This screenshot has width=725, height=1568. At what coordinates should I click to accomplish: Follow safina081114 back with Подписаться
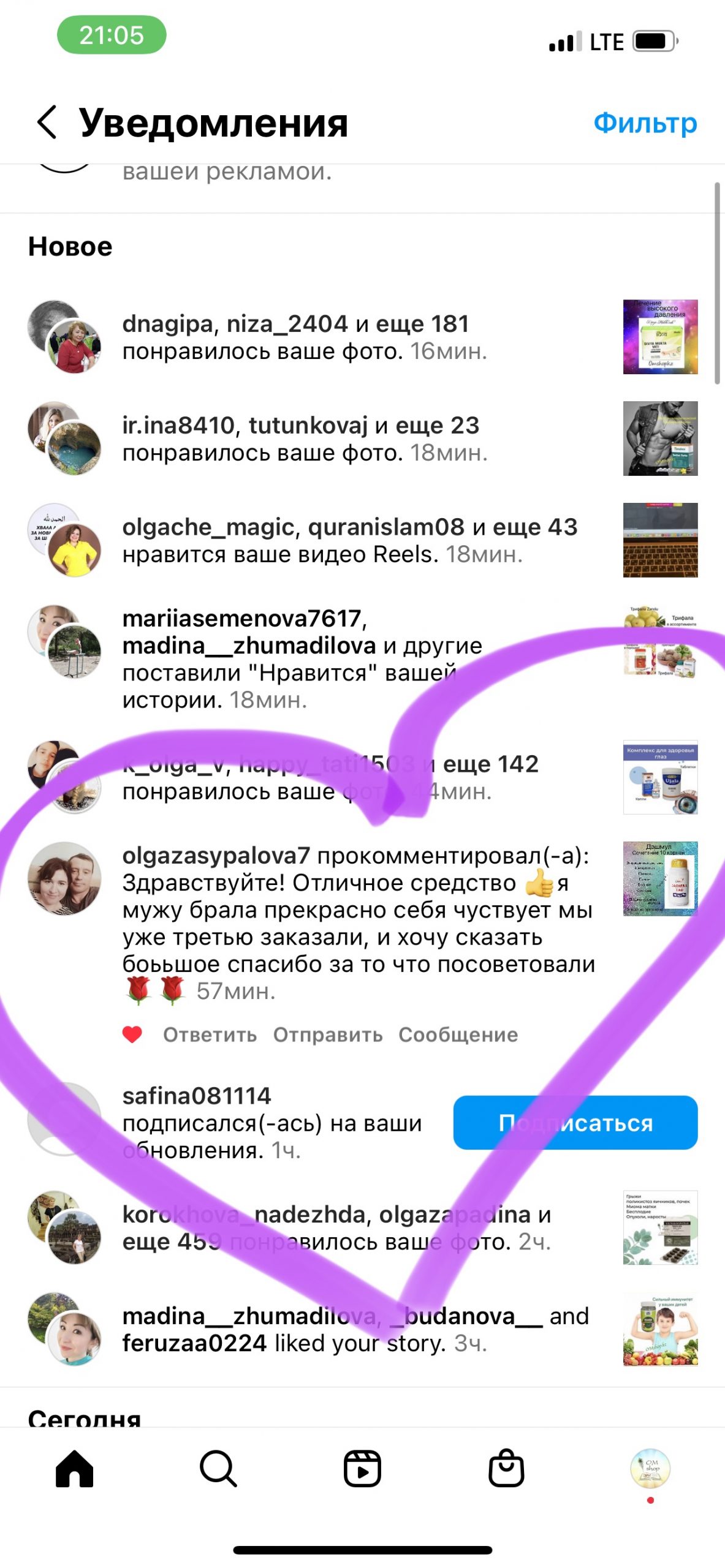point(575,1123)
